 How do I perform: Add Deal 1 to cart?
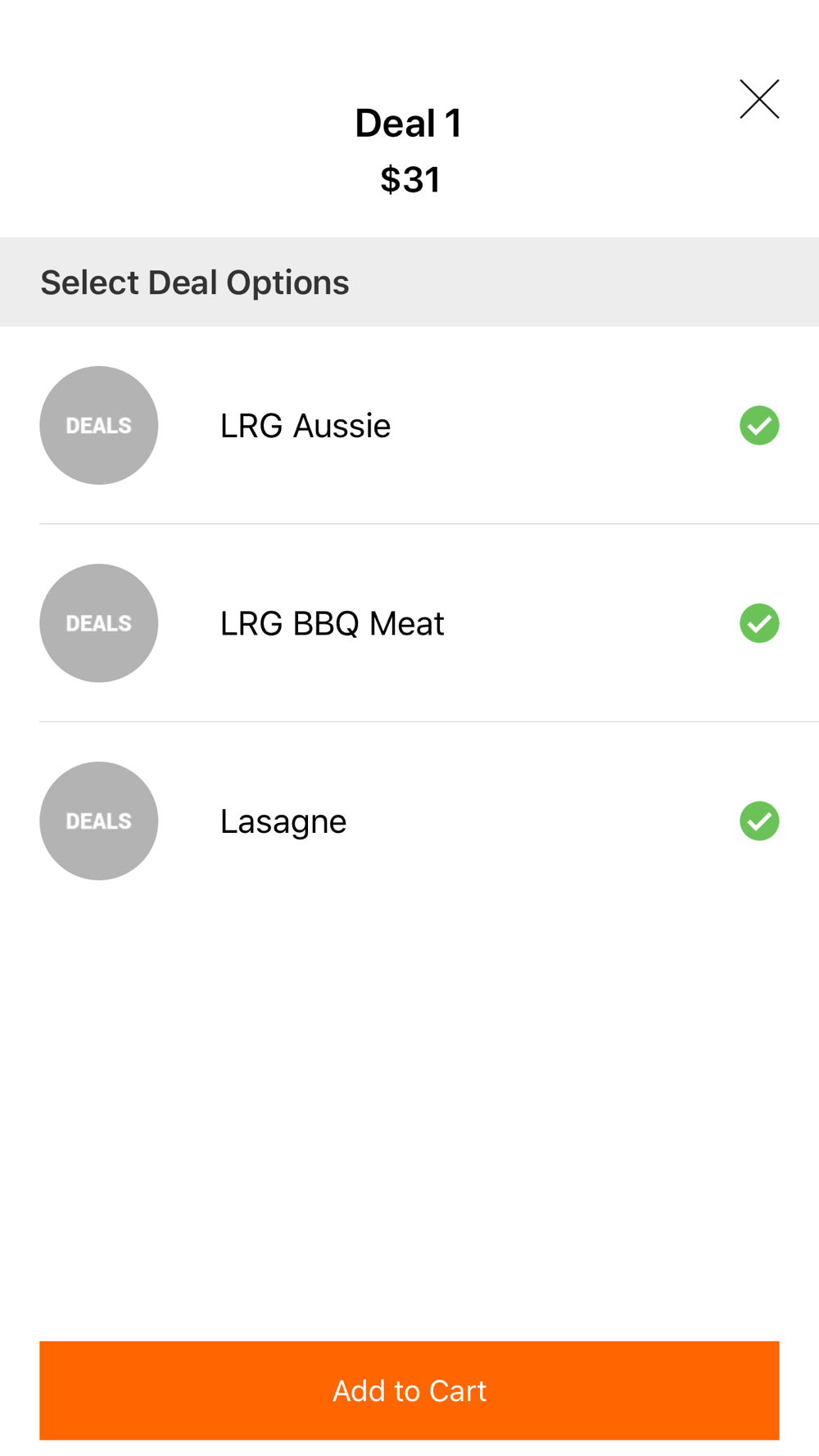tap(409, 1390)
